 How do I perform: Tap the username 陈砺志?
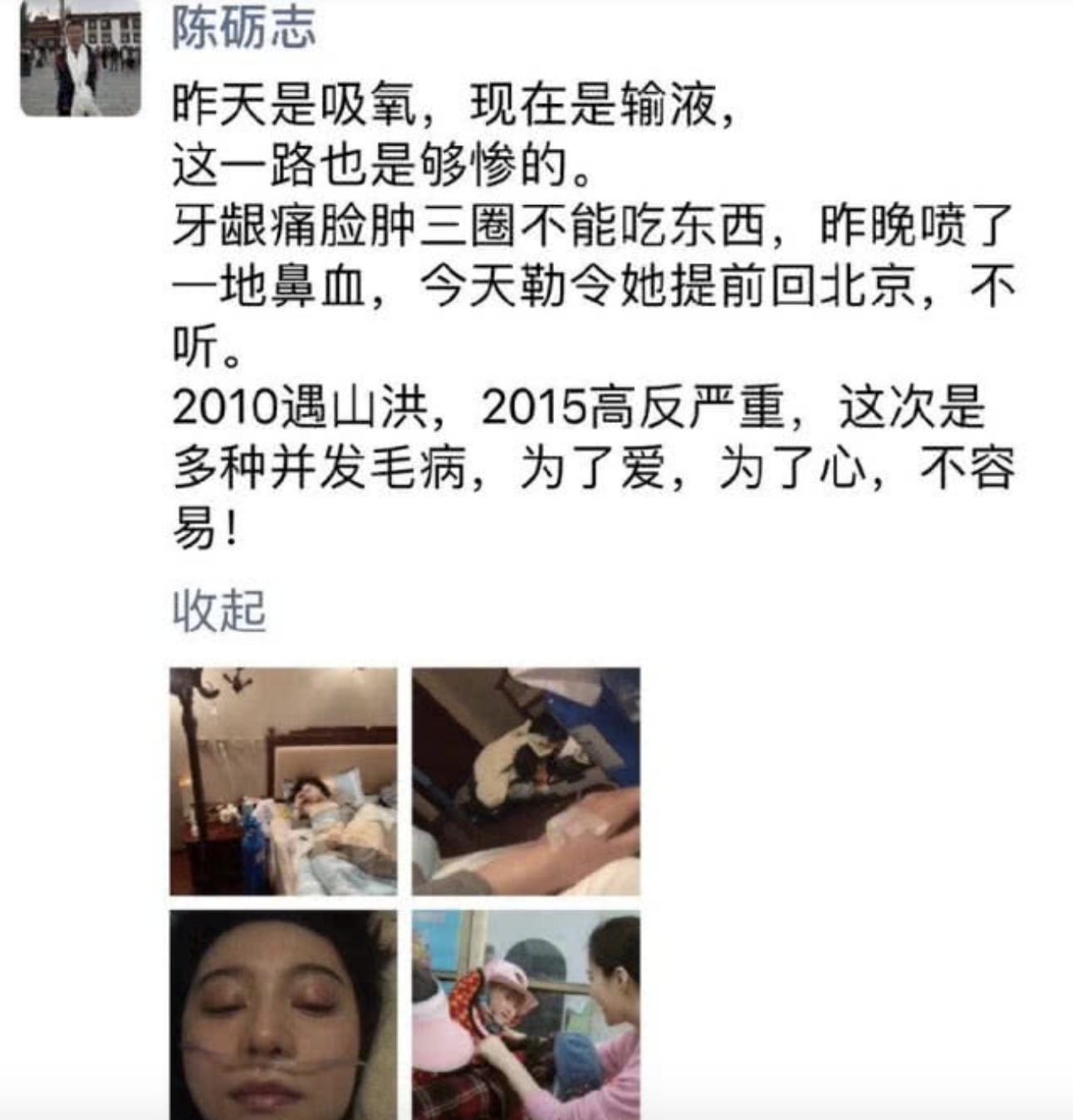pyautogui.click(x=243, y=28)
